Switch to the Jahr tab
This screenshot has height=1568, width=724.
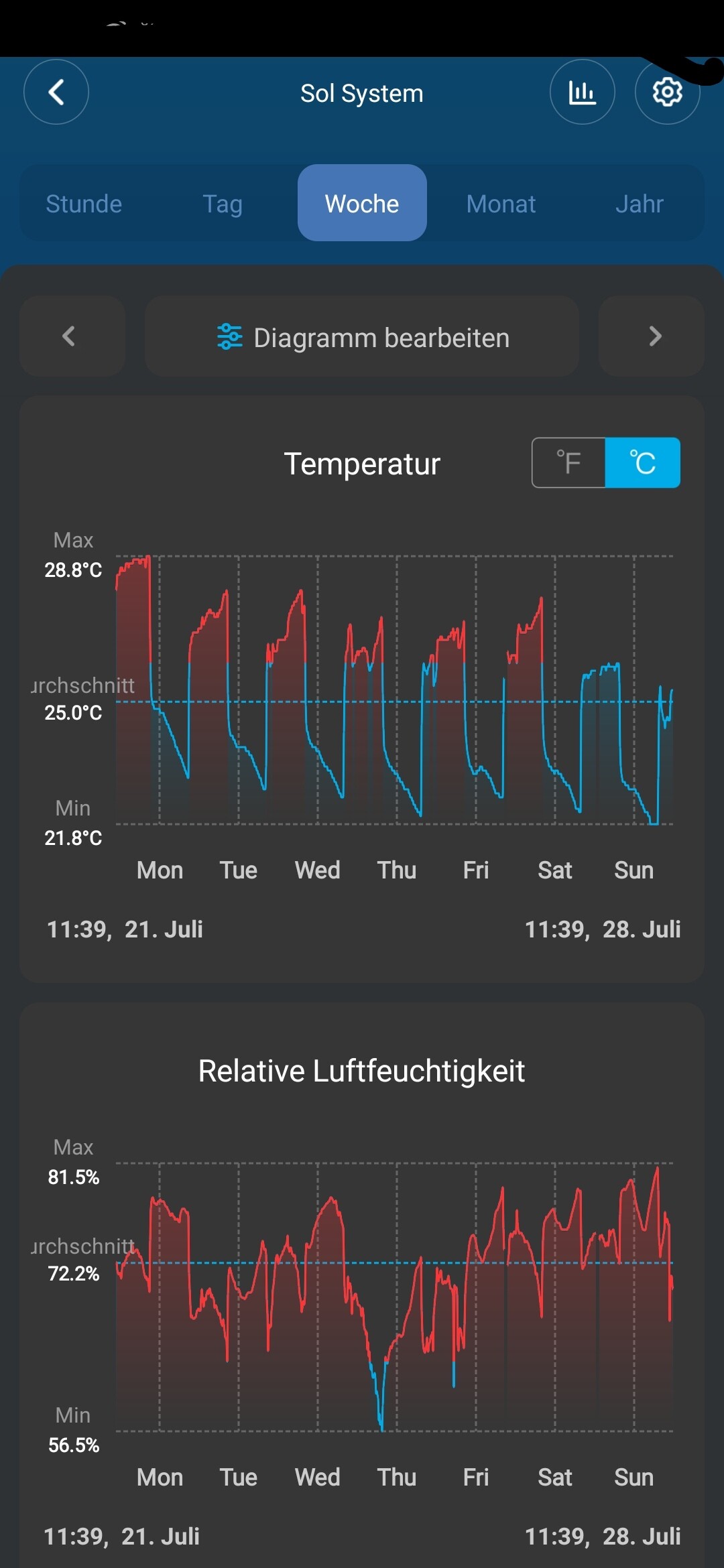pyautogui.click(x=640, y=204)
